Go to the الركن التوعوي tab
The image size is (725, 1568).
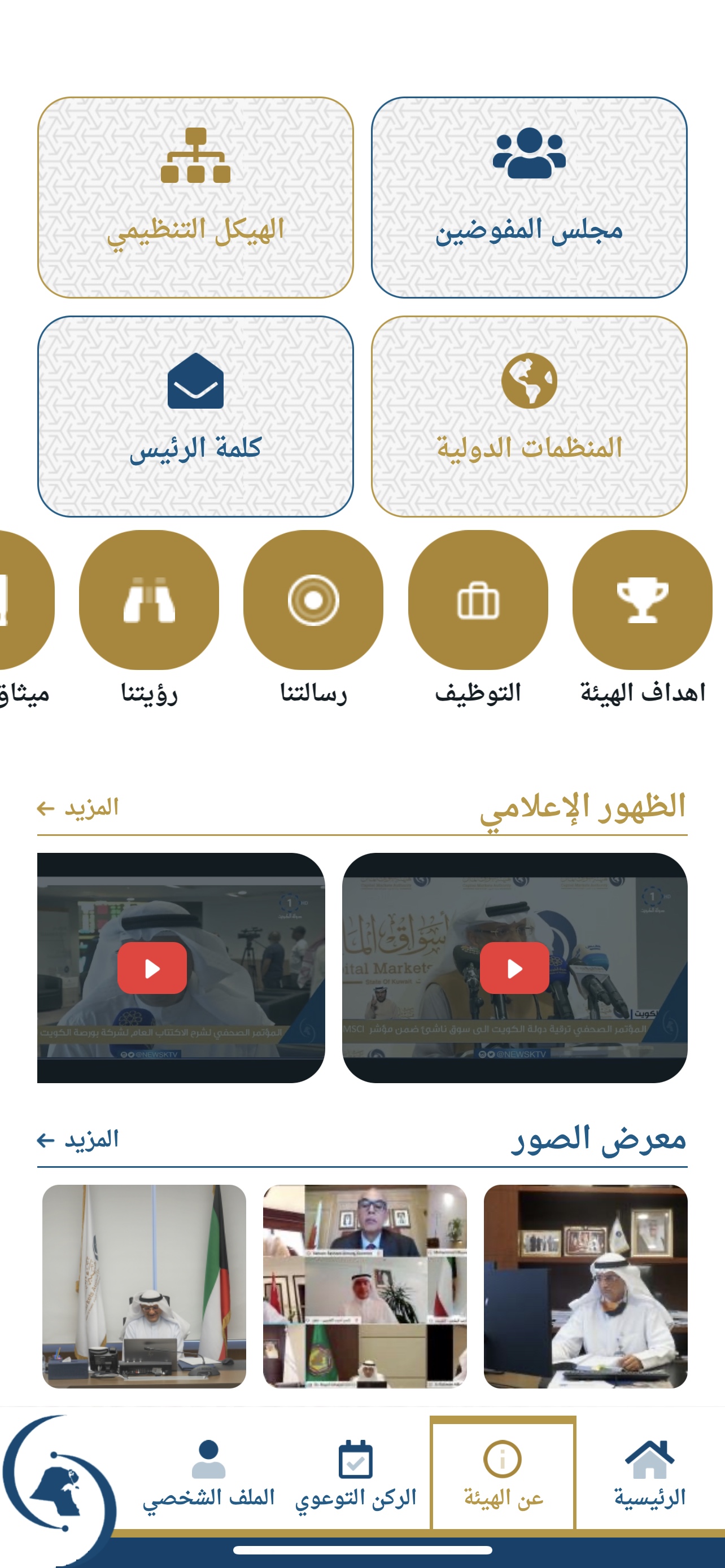tap(356, 1473)
